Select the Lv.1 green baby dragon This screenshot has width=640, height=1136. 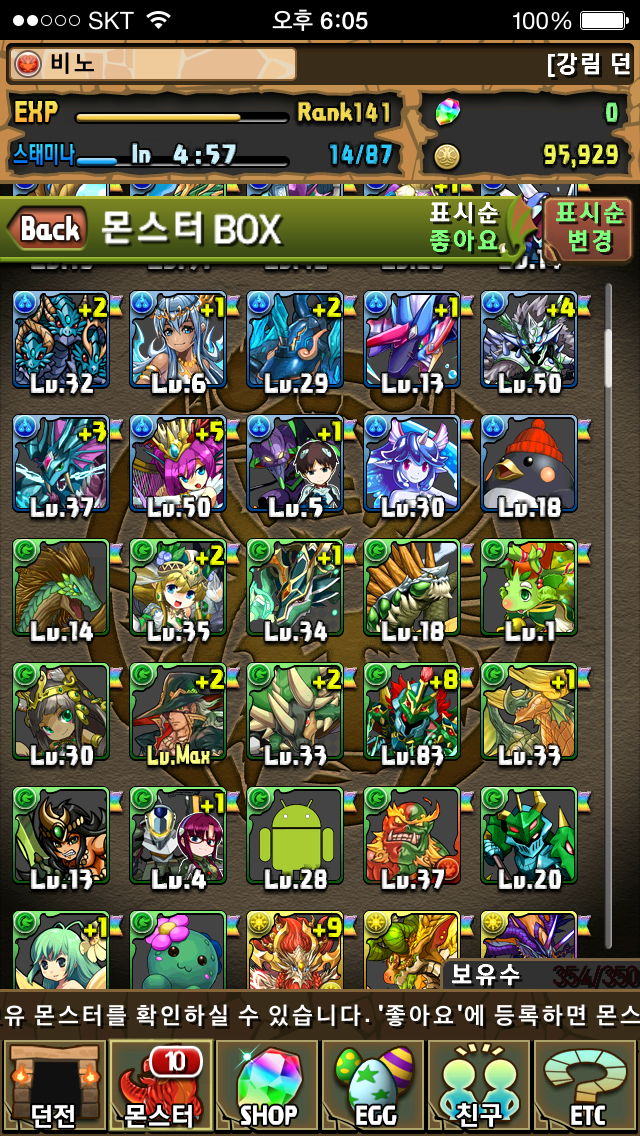click(529, 588)
